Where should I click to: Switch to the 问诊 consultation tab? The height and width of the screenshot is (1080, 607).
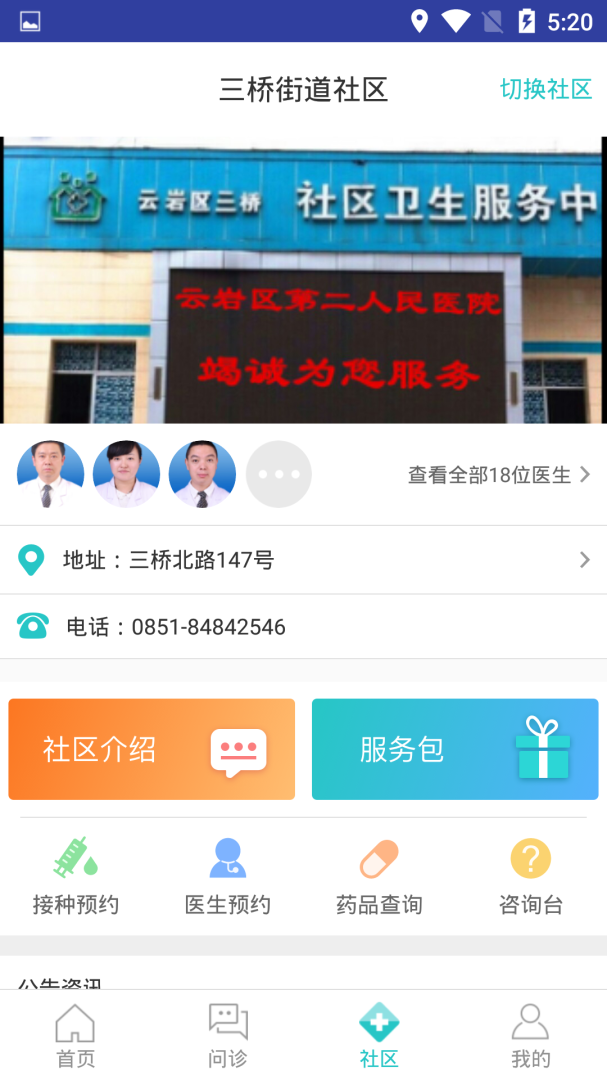click(228, 1036)
